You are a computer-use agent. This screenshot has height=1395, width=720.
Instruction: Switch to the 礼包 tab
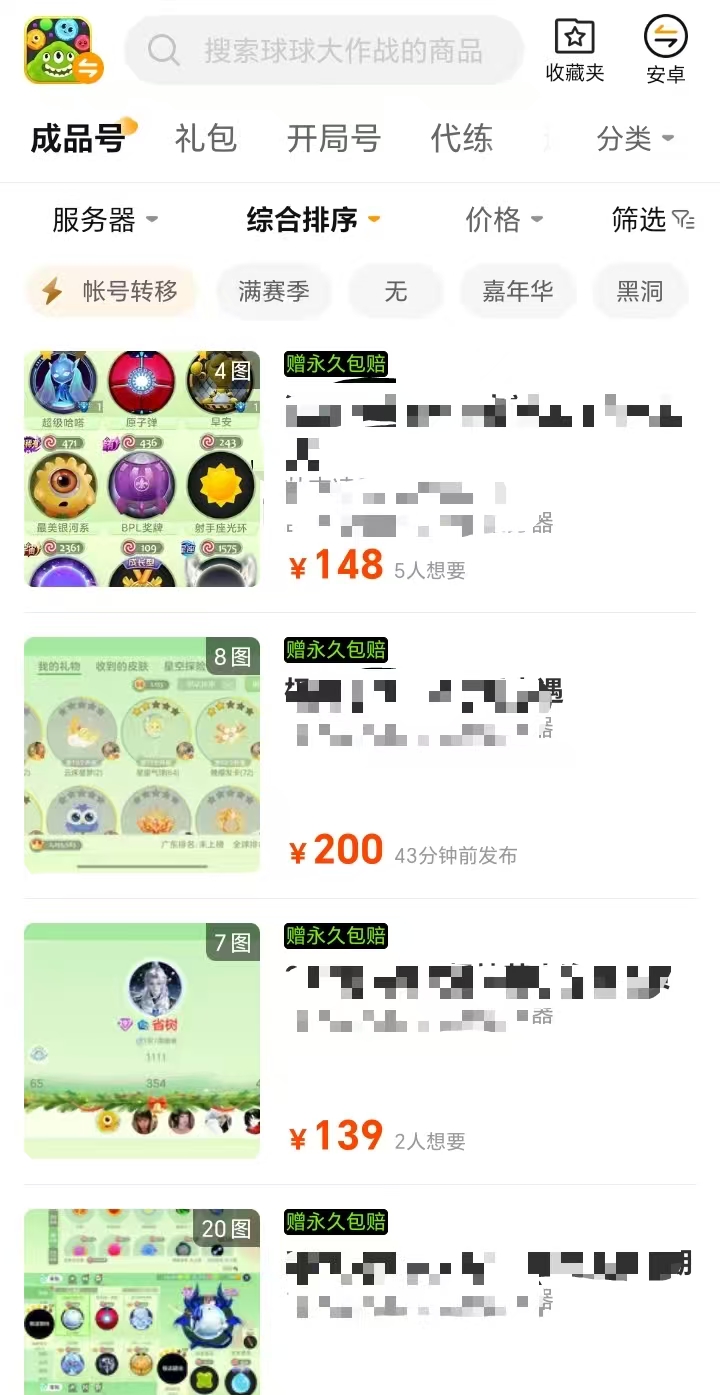[x=205, y=140]
